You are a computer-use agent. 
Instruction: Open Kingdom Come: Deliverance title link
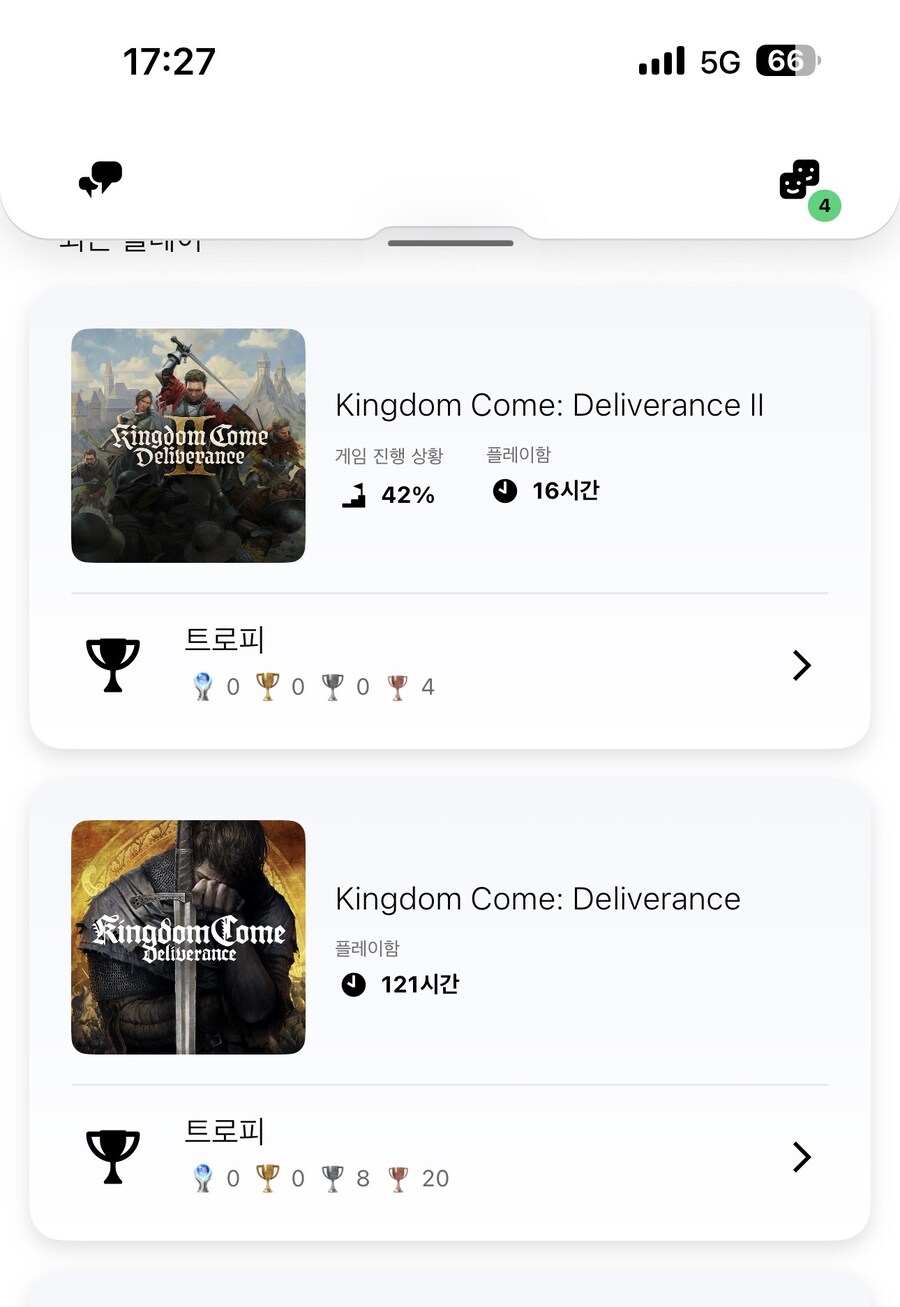point(537,898)
